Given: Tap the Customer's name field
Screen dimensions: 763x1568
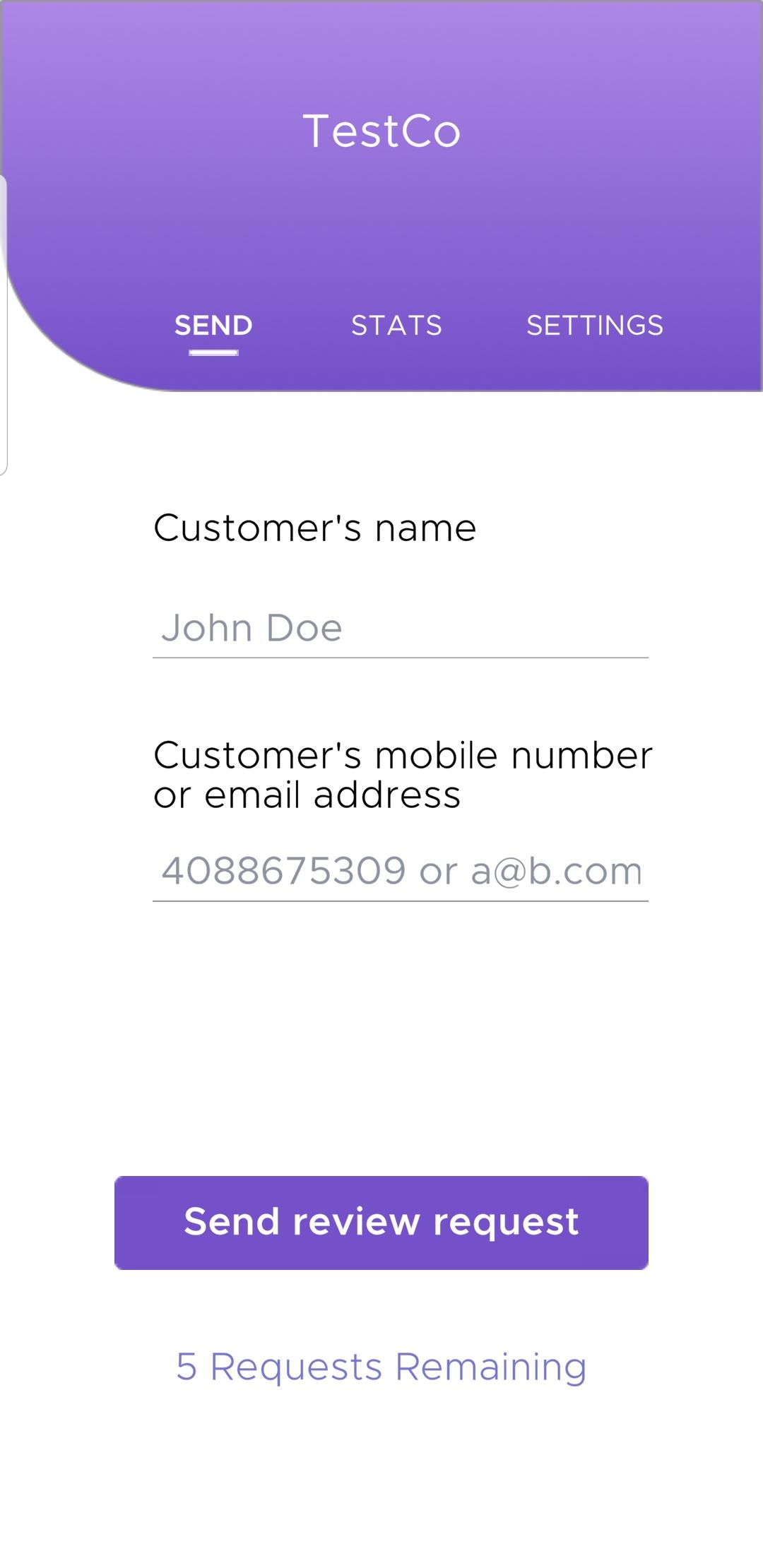Looking at the screenshot, I should tap(401, 628).
